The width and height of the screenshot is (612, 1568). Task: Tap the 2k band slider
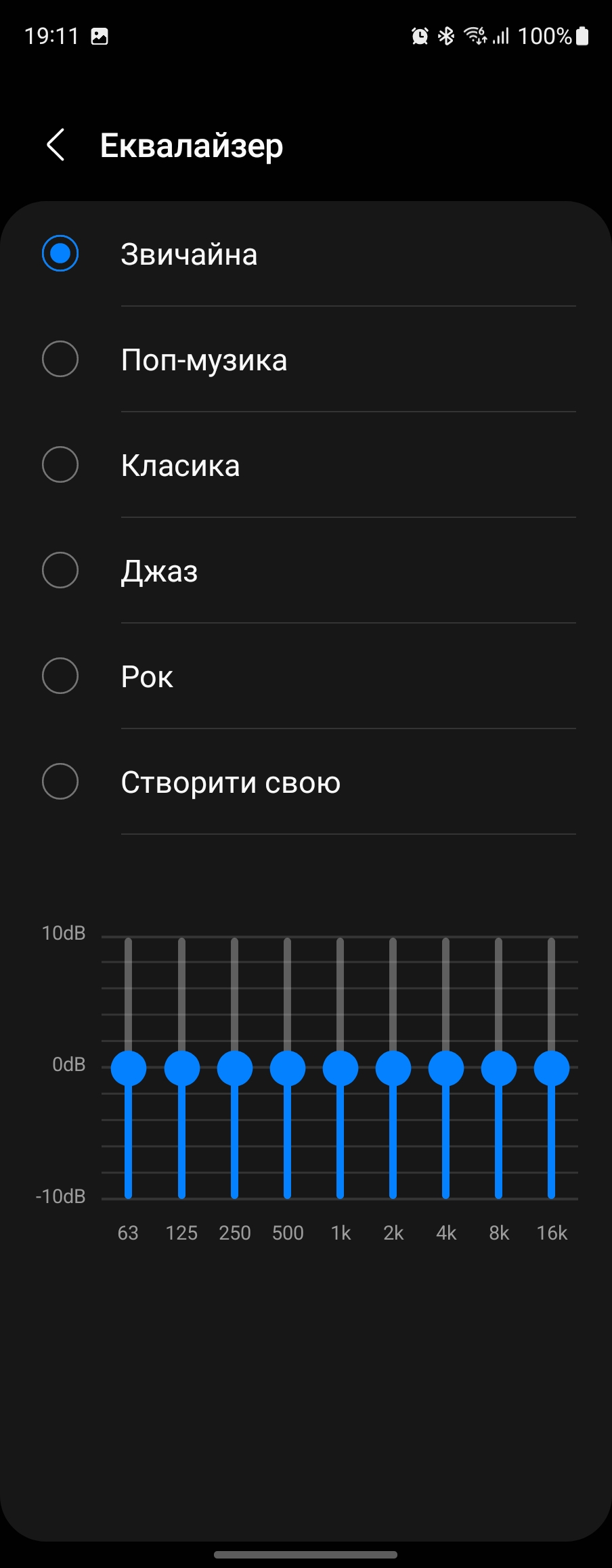coord(393,1068)
